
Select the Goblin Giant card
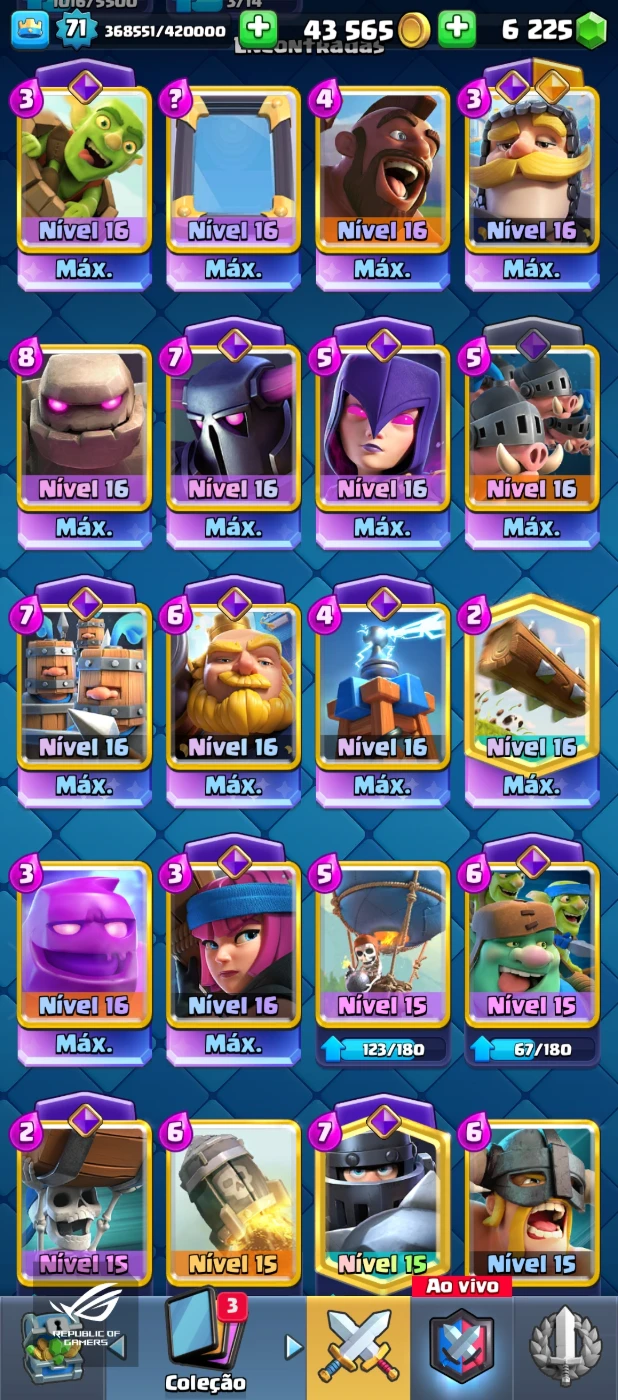531,940
